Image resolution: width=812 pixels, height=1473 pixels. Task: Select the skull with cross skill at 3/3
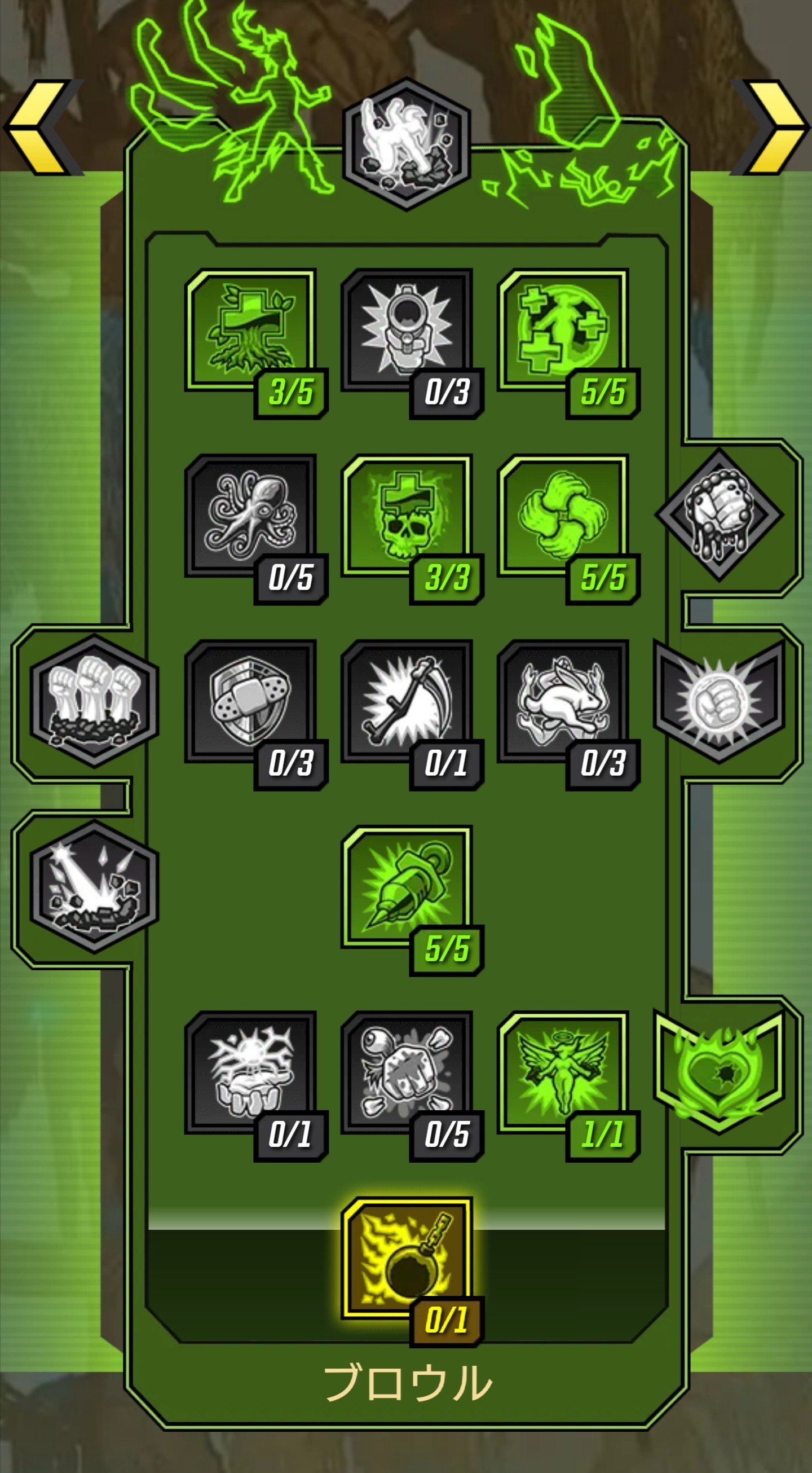pyautogui.click(x=407, y=516)
